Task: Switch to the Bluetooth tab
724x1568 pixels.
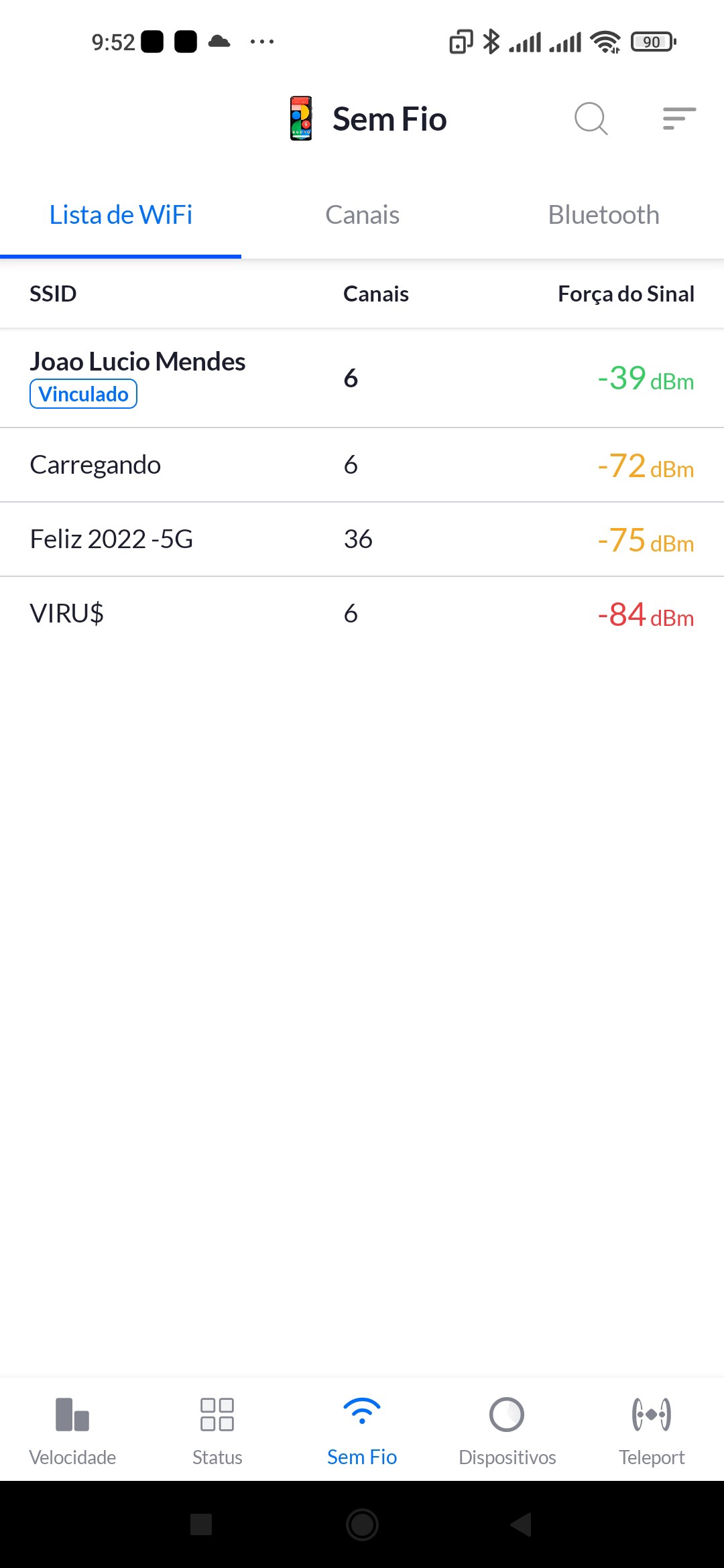Action: (603, 215)
